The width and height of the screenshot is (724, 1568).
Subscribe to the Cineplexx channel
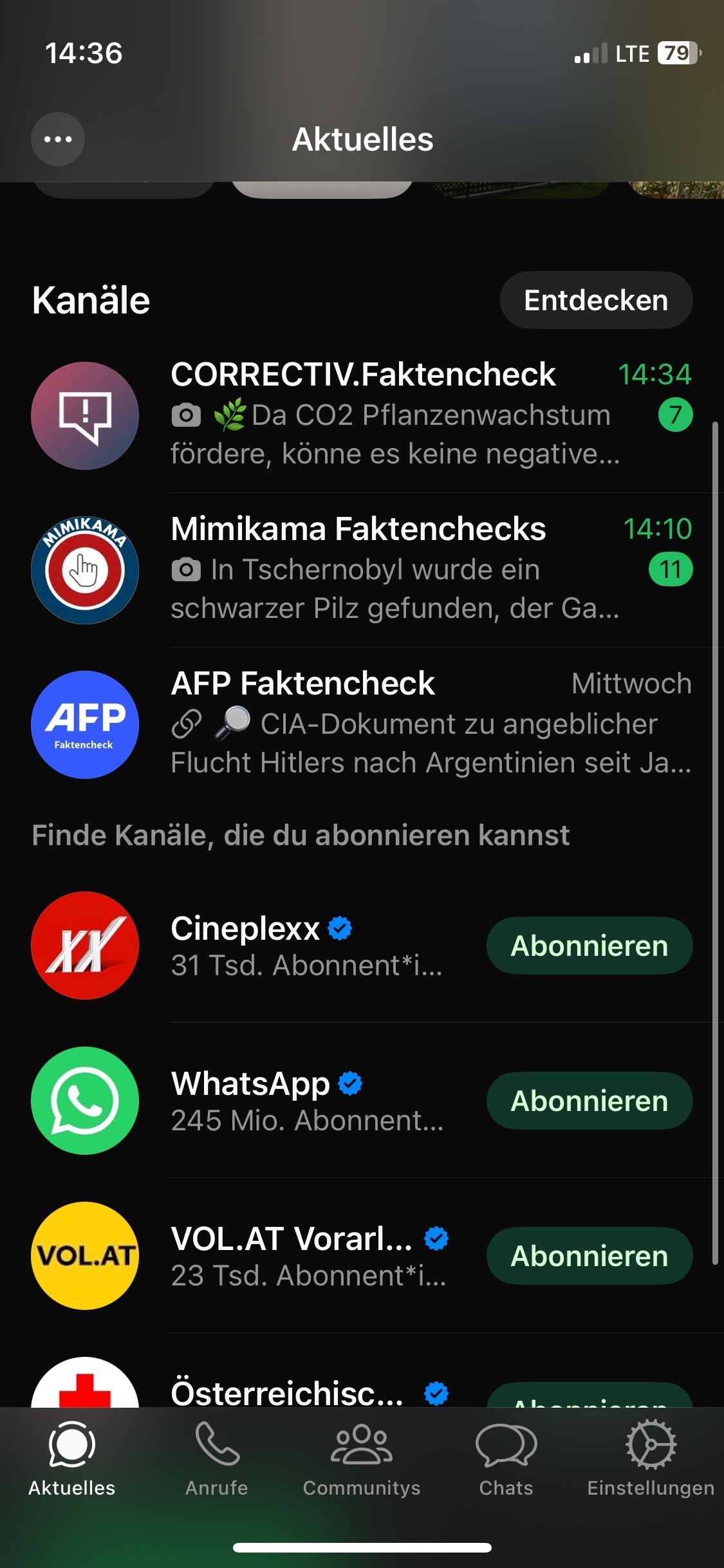point(589,946)
